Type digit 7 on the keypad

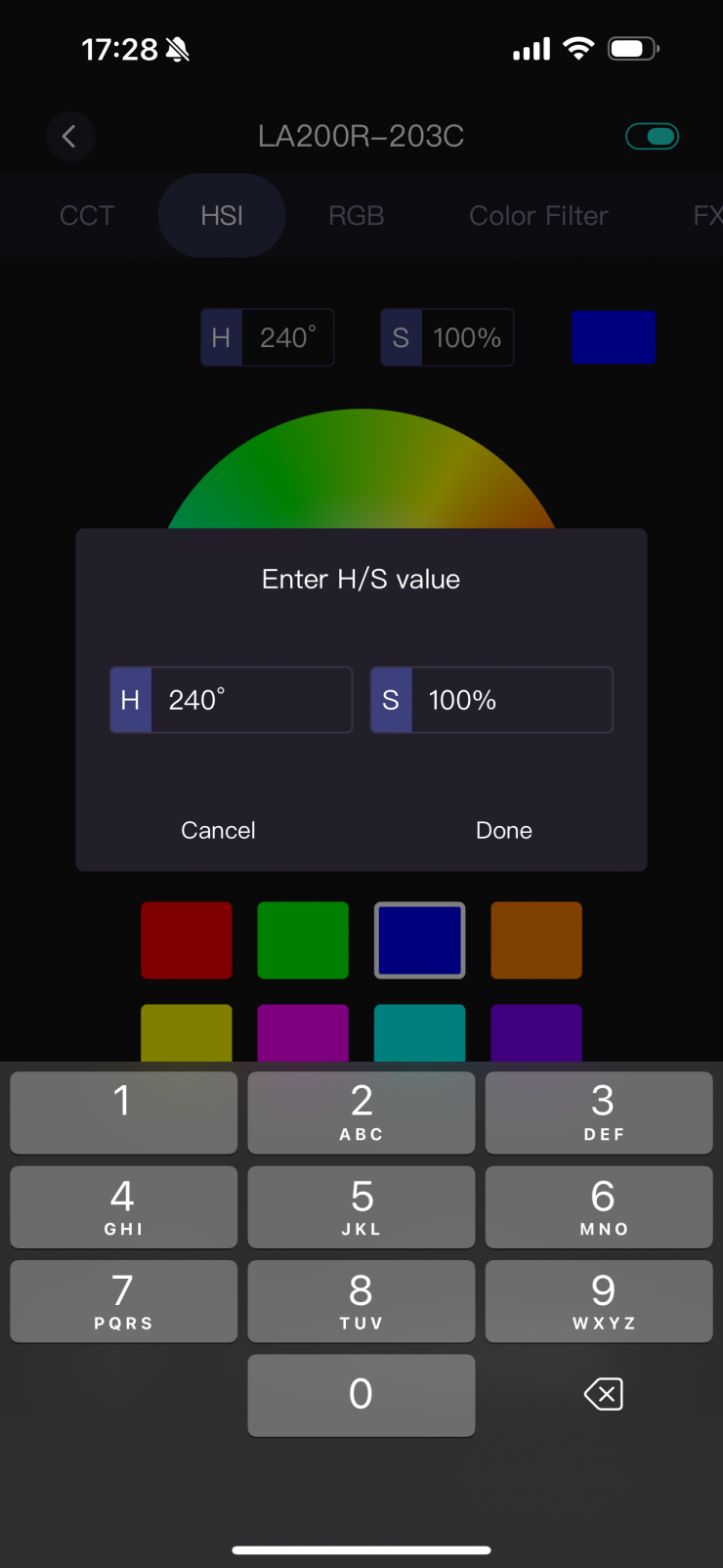(123, 1301)
